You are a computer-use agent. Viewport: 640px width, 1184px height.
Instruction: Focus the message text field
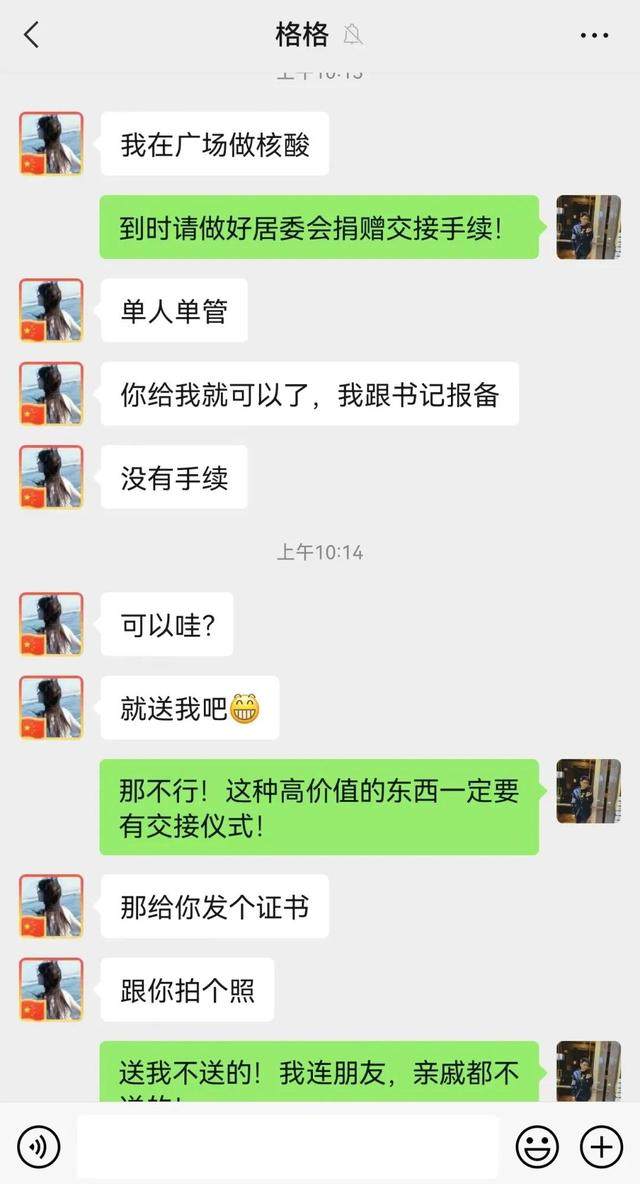(287, 1146)
